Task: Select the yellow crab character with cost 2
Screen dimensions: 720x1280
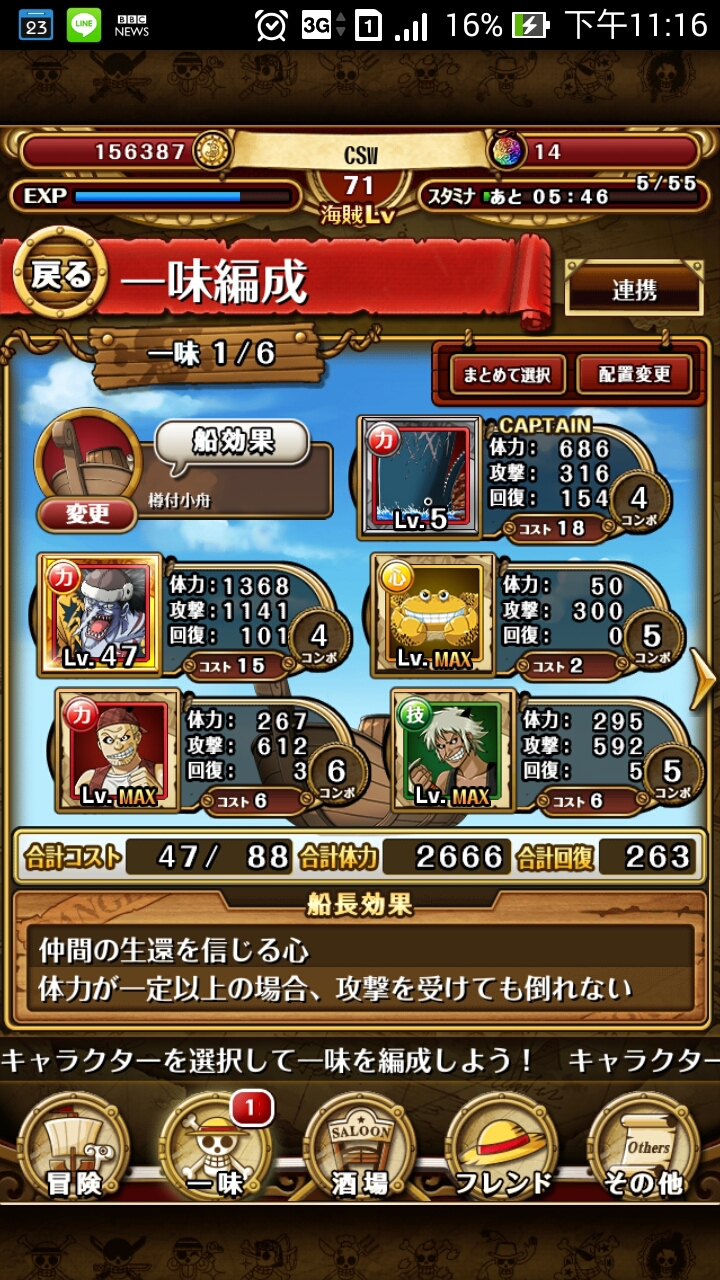Action: click(x=432, y=612)
